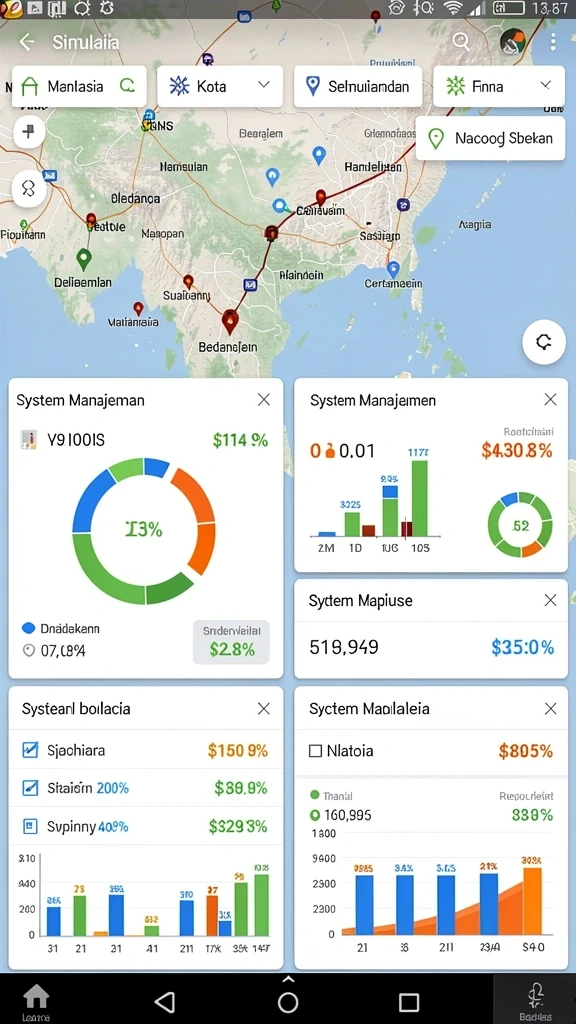Check the Nlatoia checkbox
Image resolution: width=576 pixels, height=1024 pixels.
[315, 751]
